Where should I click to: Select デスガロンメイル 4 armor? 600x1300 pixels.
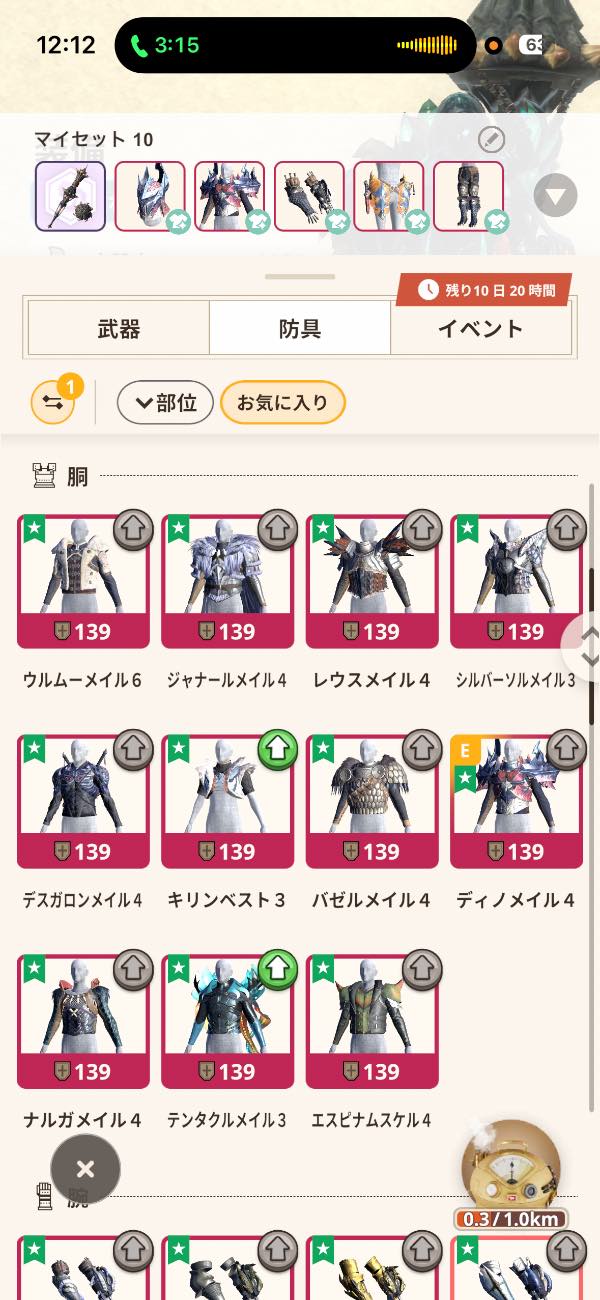(x=83, y=802)
